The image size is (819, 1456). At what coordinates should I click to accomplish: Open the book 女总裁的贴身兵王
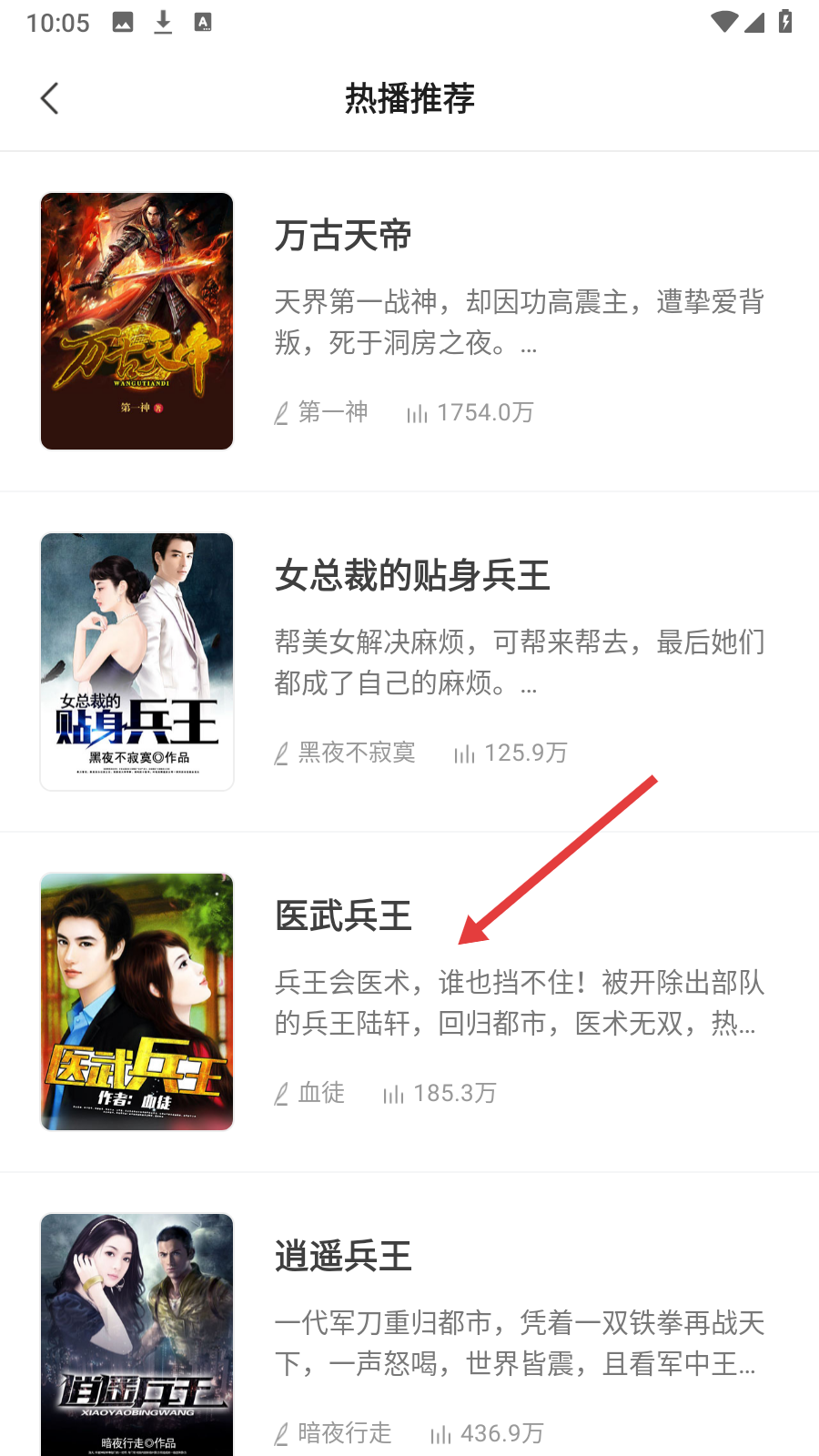(411, 576)
